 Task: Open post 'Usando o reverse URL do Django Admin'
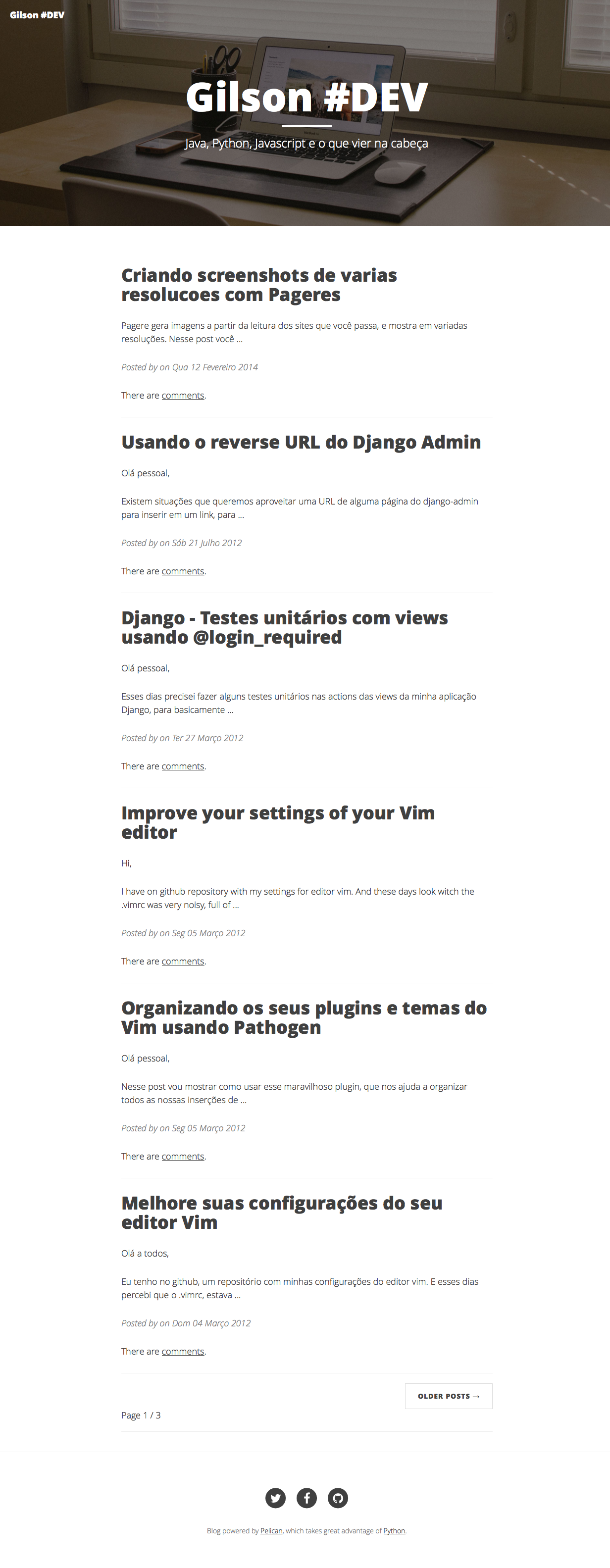click(301, 442)
